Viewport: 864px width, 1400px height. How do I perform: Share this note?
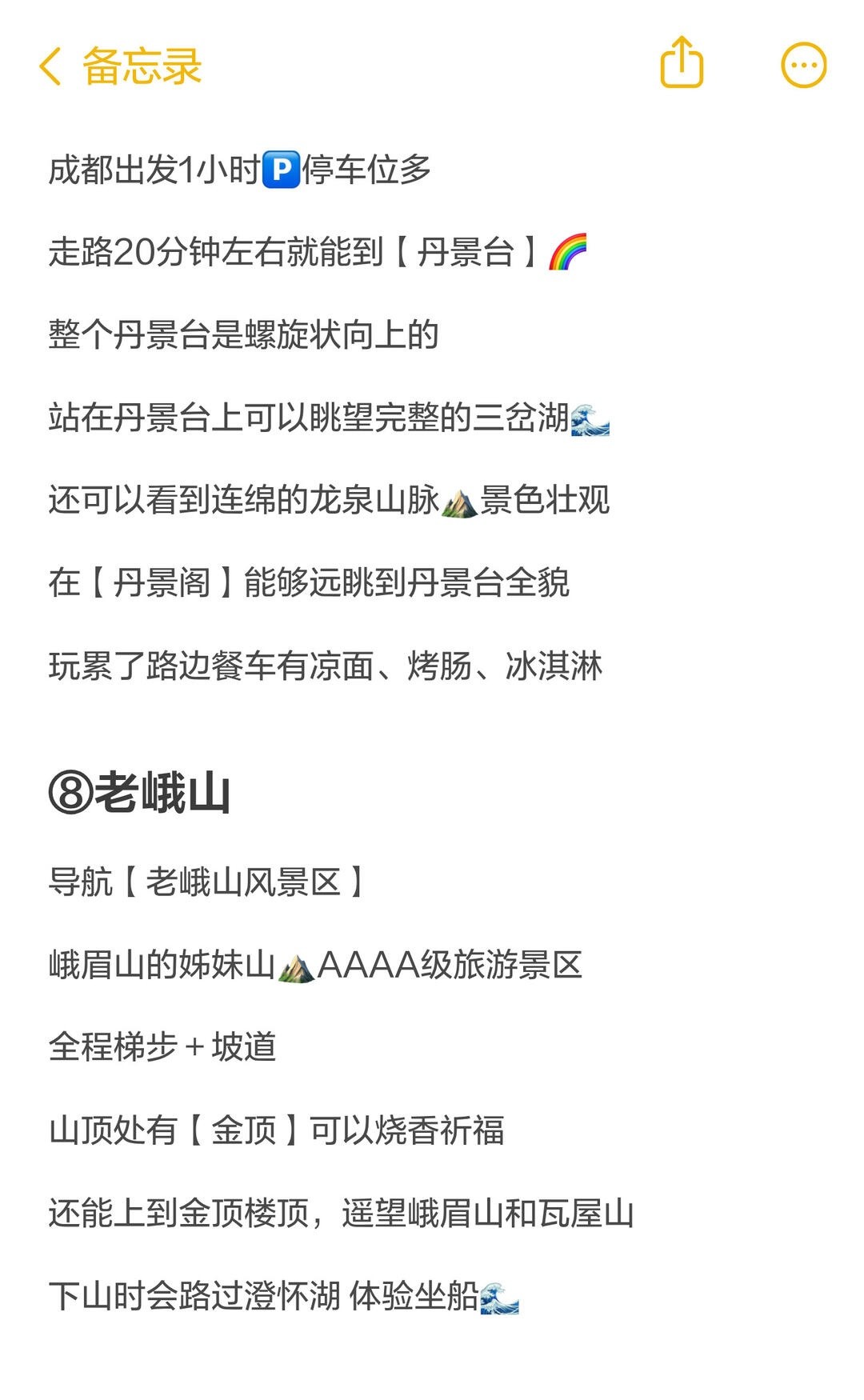681,62
